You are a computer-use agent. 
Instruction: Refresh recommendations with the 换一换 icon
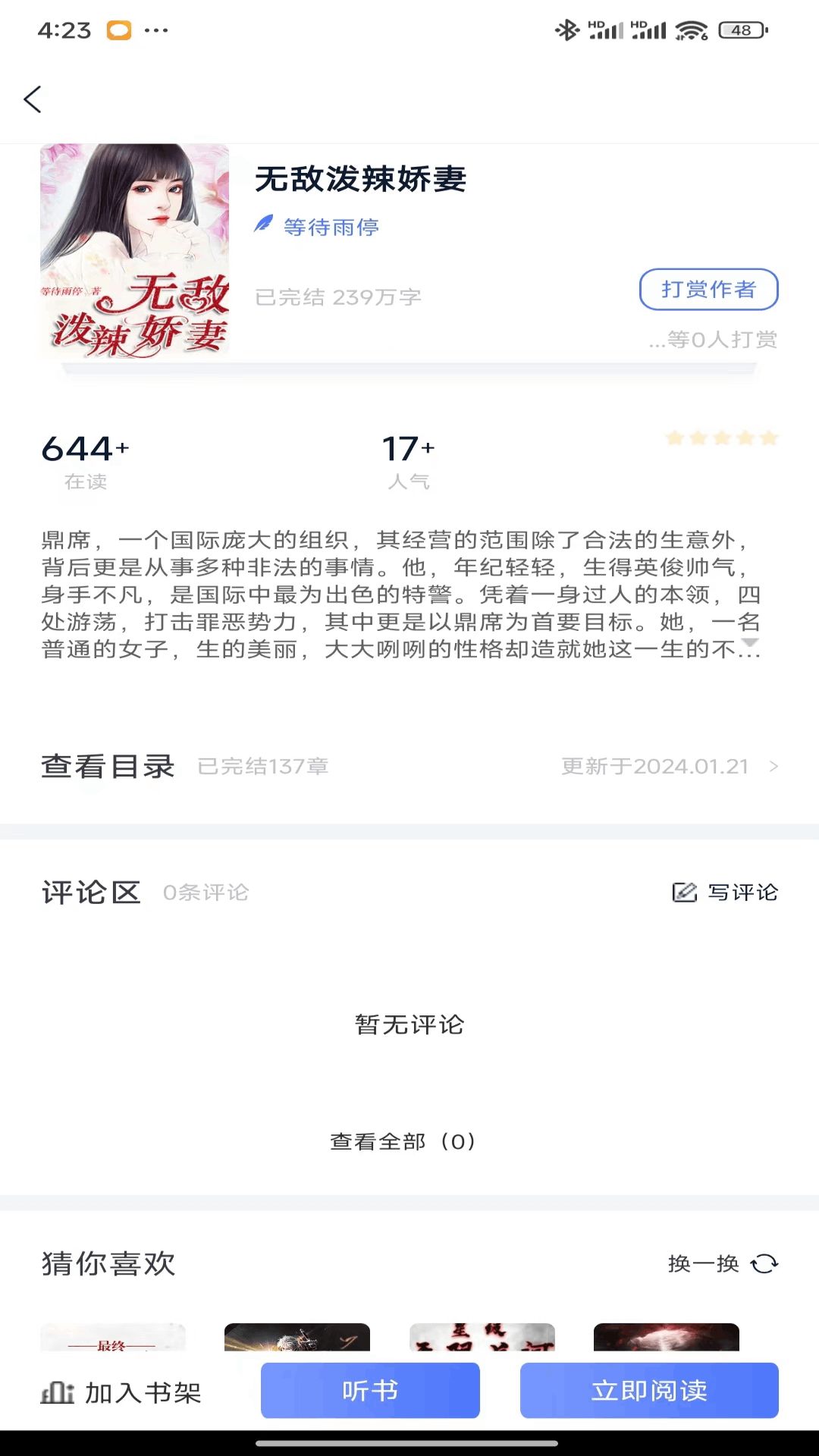tap(764, 1264)
